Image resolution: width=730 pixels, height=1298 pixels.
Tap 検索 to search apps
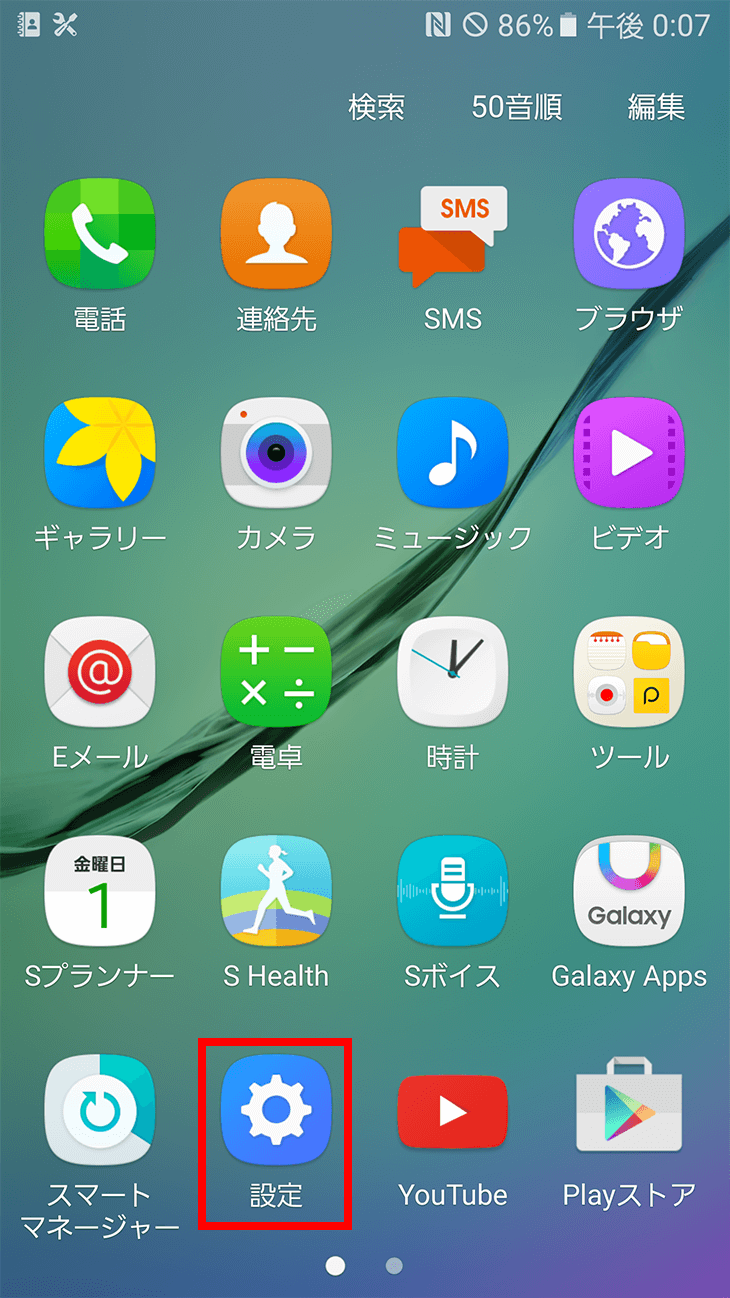point(377,107)
